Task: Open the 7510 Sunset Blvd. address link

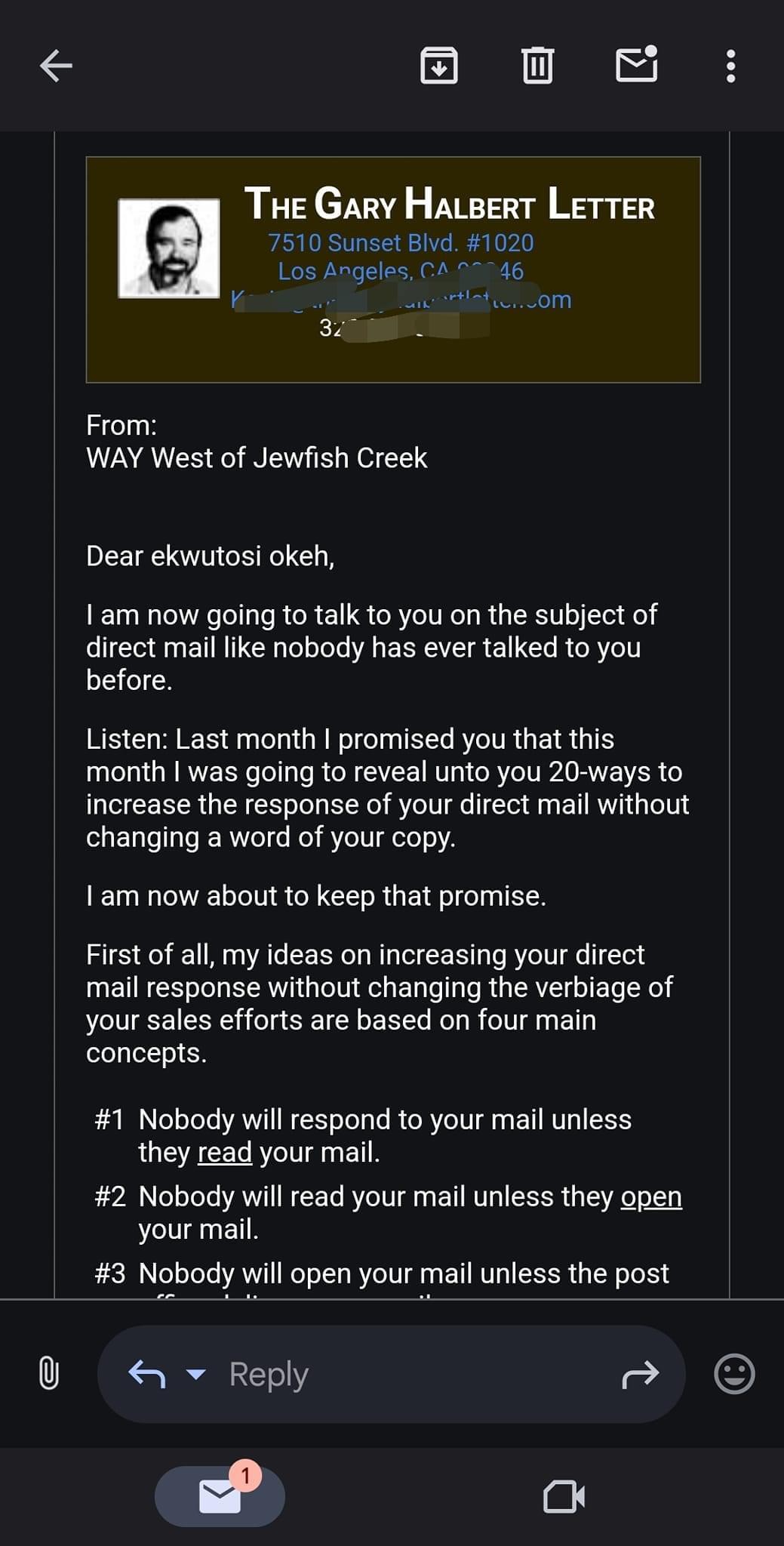Action: point(401,243)
